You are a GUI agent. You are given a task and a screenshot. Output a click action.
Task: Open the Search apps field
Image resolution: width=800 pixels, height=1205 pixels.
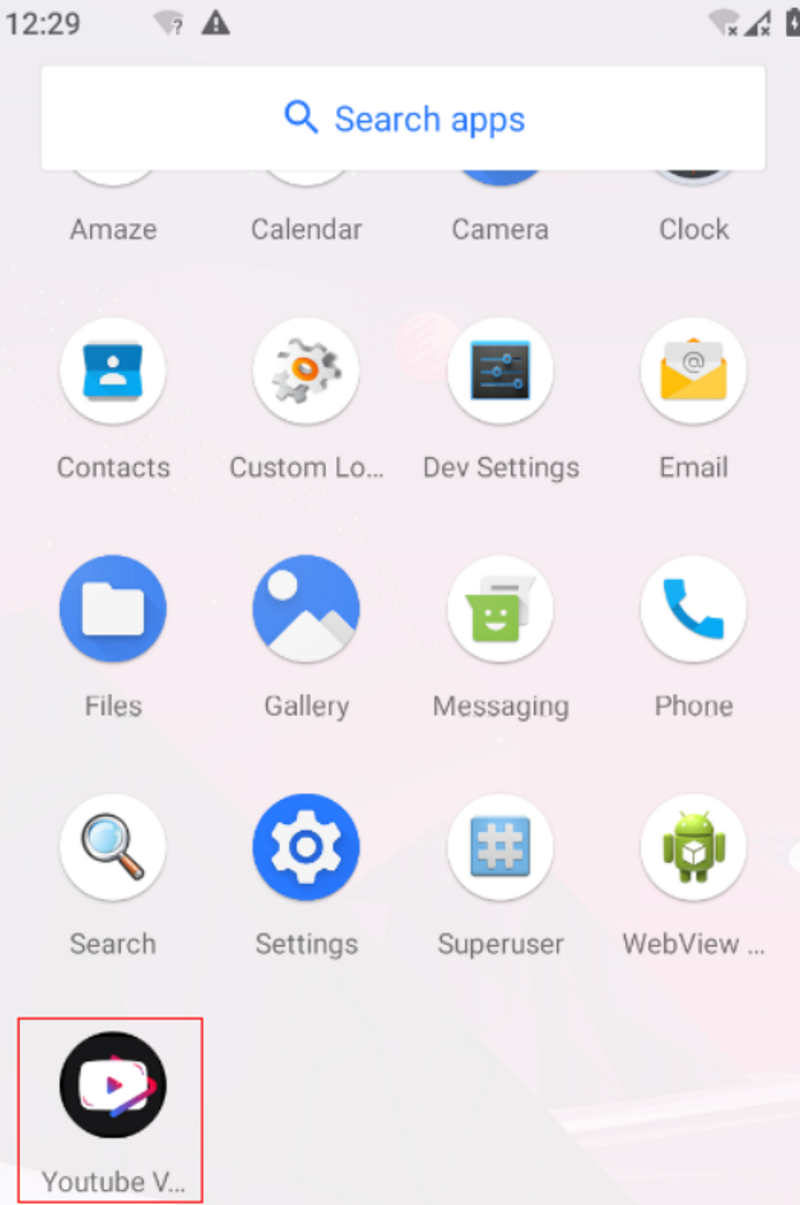coord(403,118)
